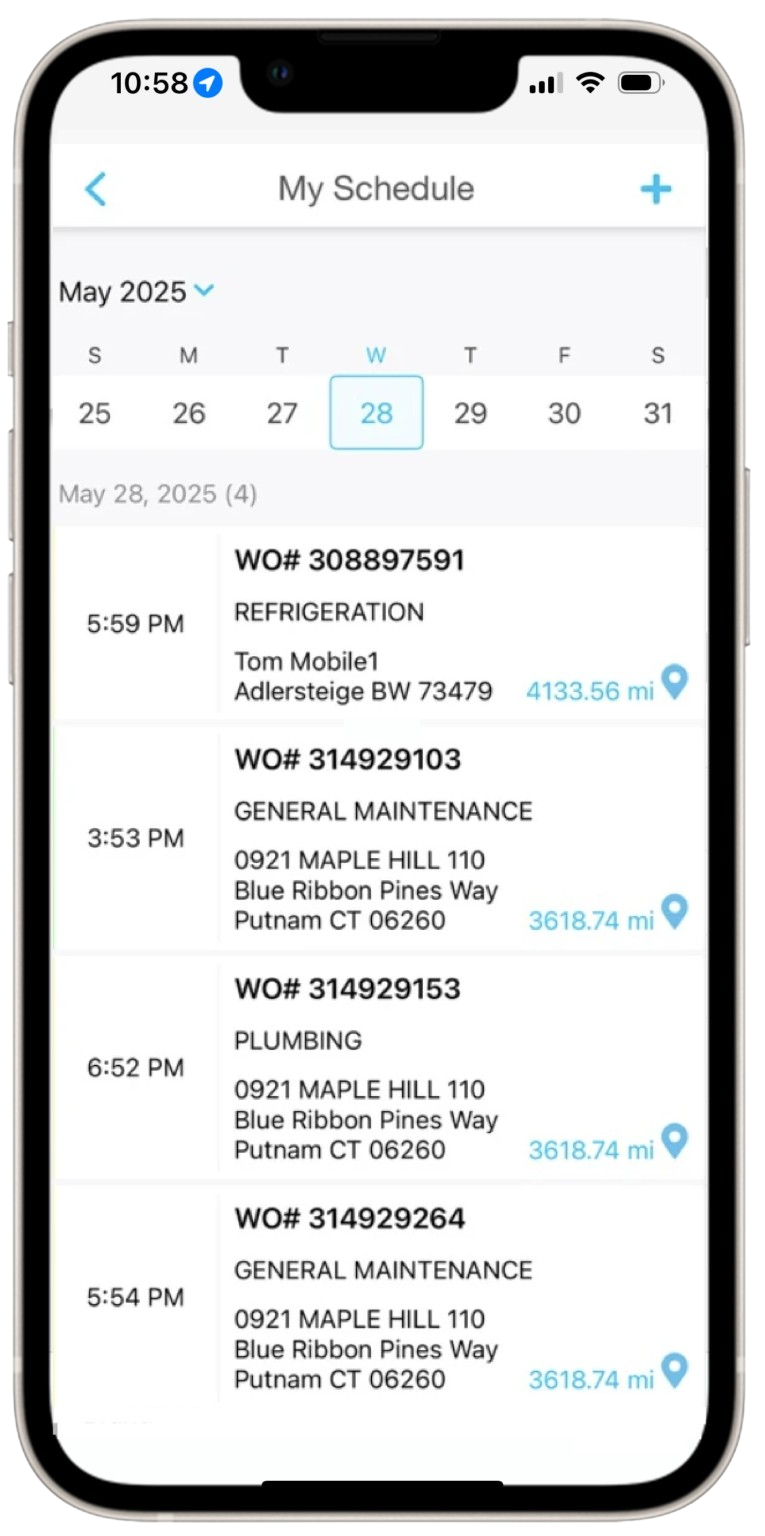
Task: Select Tuesday 27 in the week strip
Action: coord(282,413)
